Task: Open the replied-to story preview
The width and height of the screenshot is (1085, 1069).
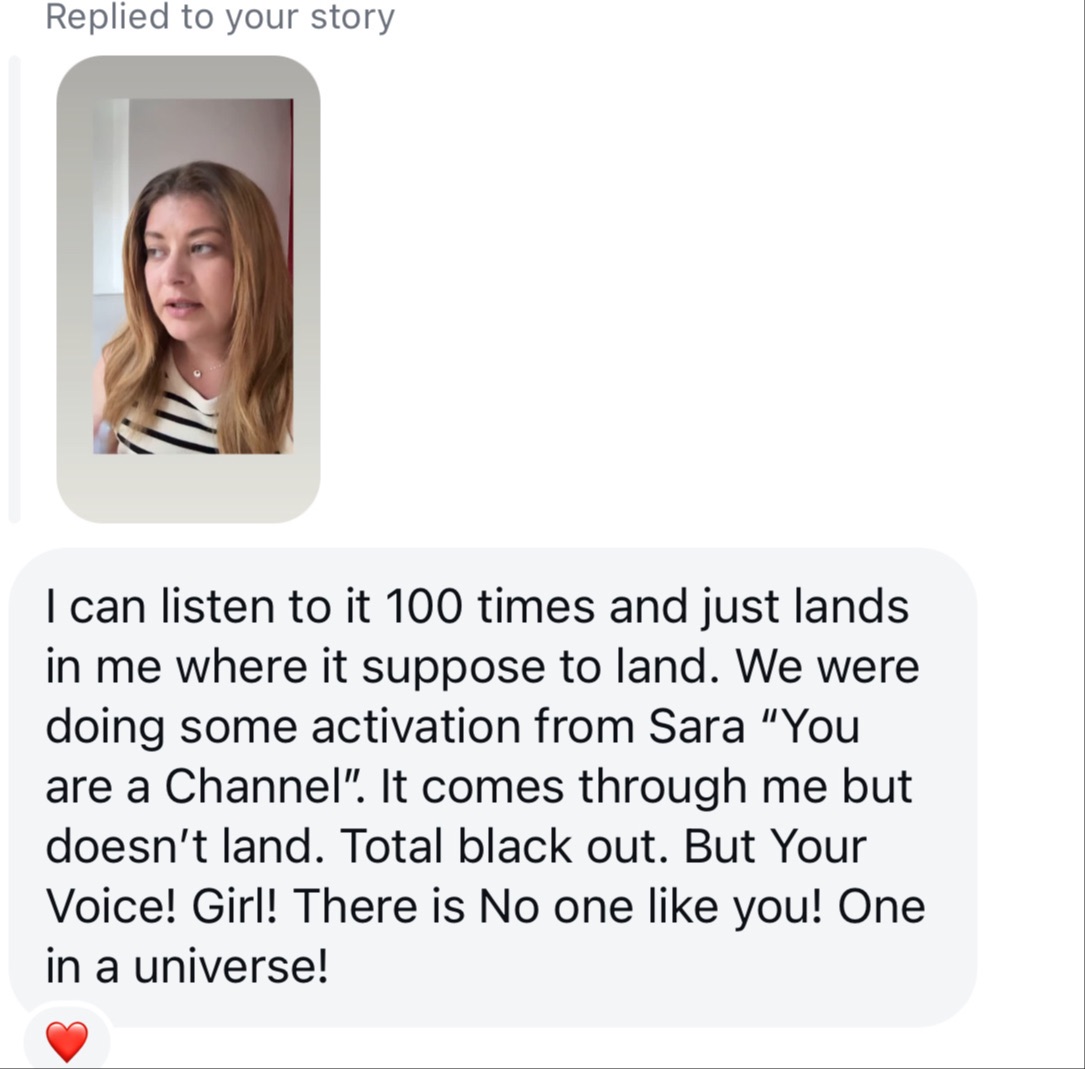Action: pos(188,289)
